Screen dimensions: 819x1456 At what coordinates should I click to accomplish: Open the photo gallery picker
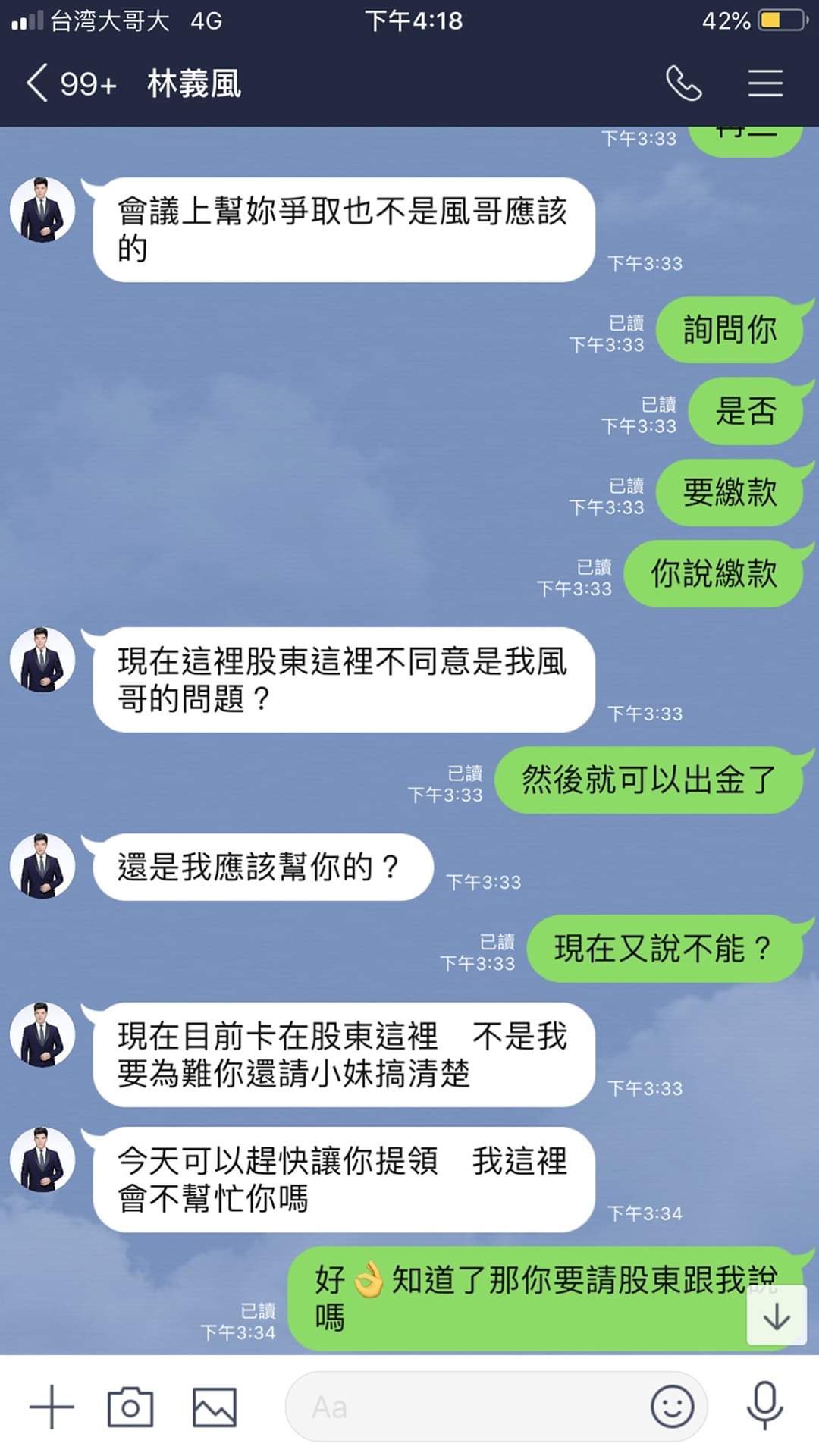click(x=215, y=1407)
